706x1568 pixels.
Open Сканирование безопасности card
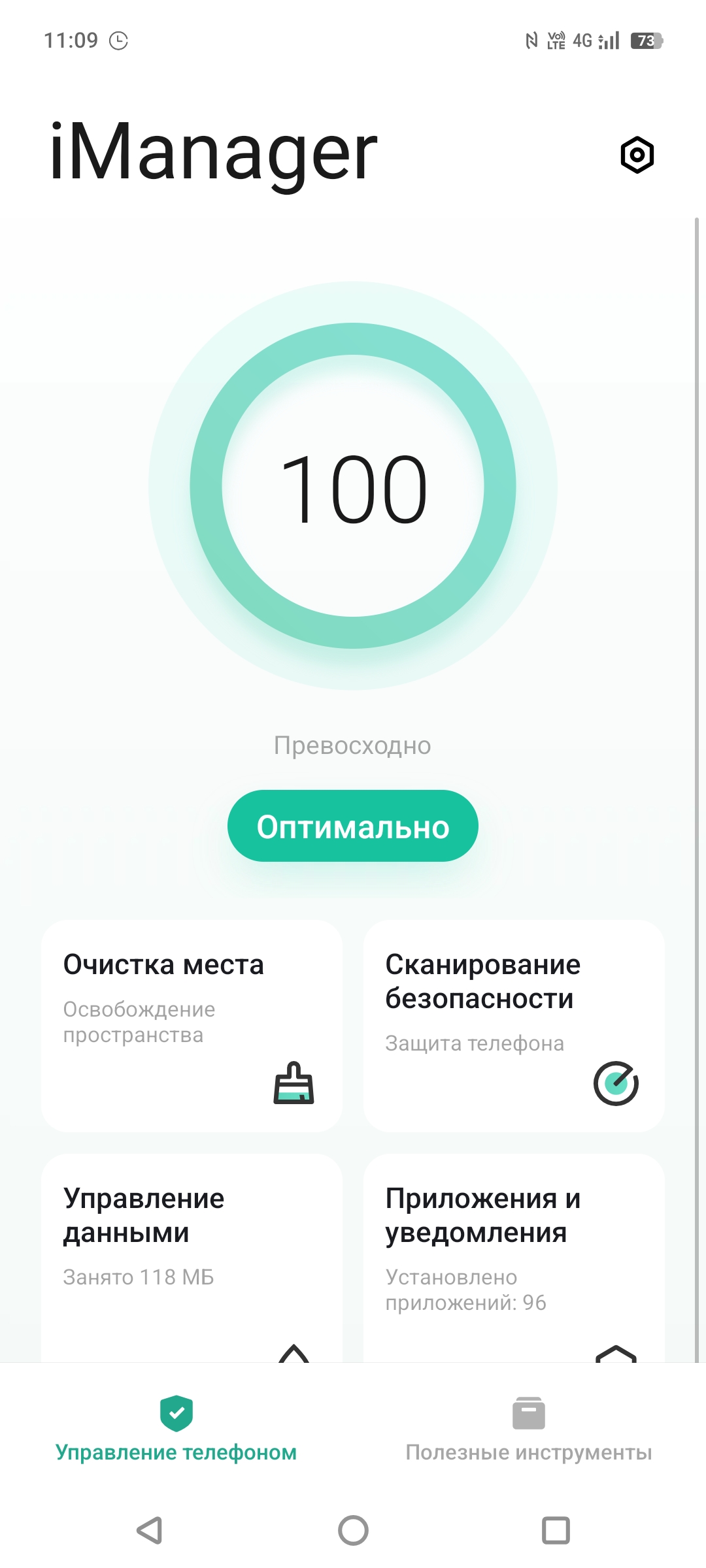click(x=514, y=1026)
